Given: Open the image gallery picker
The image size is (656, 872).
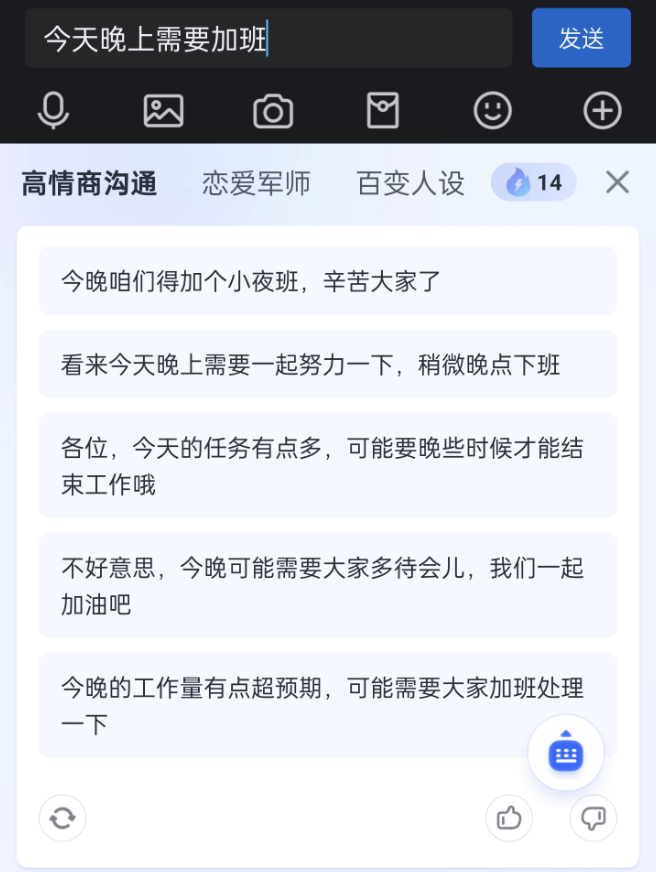Looking at the screenshot, I should pos(163,111).
